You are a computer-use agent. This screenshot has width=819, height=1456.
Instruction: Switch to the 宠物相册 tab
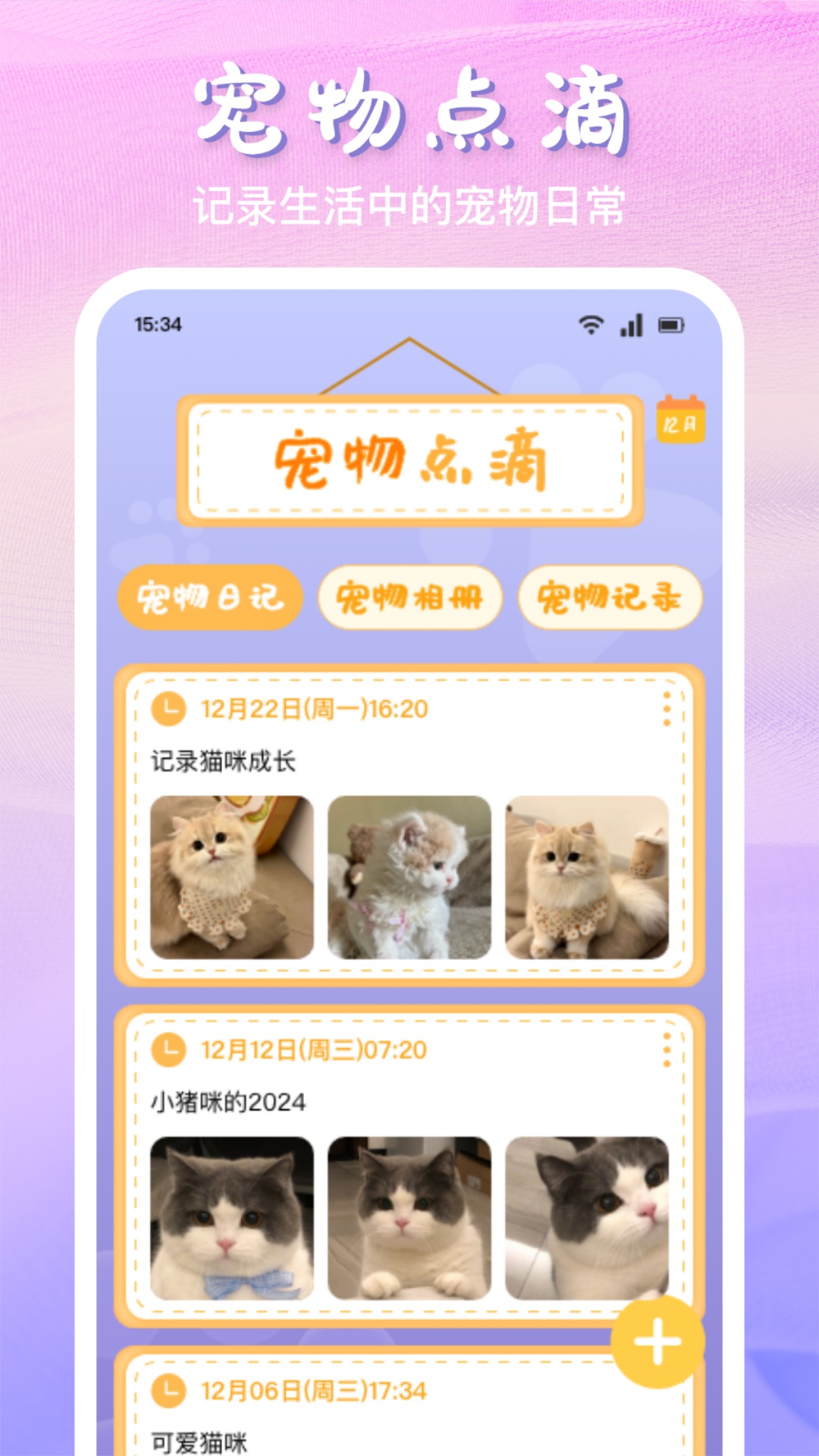coord(409,598)
